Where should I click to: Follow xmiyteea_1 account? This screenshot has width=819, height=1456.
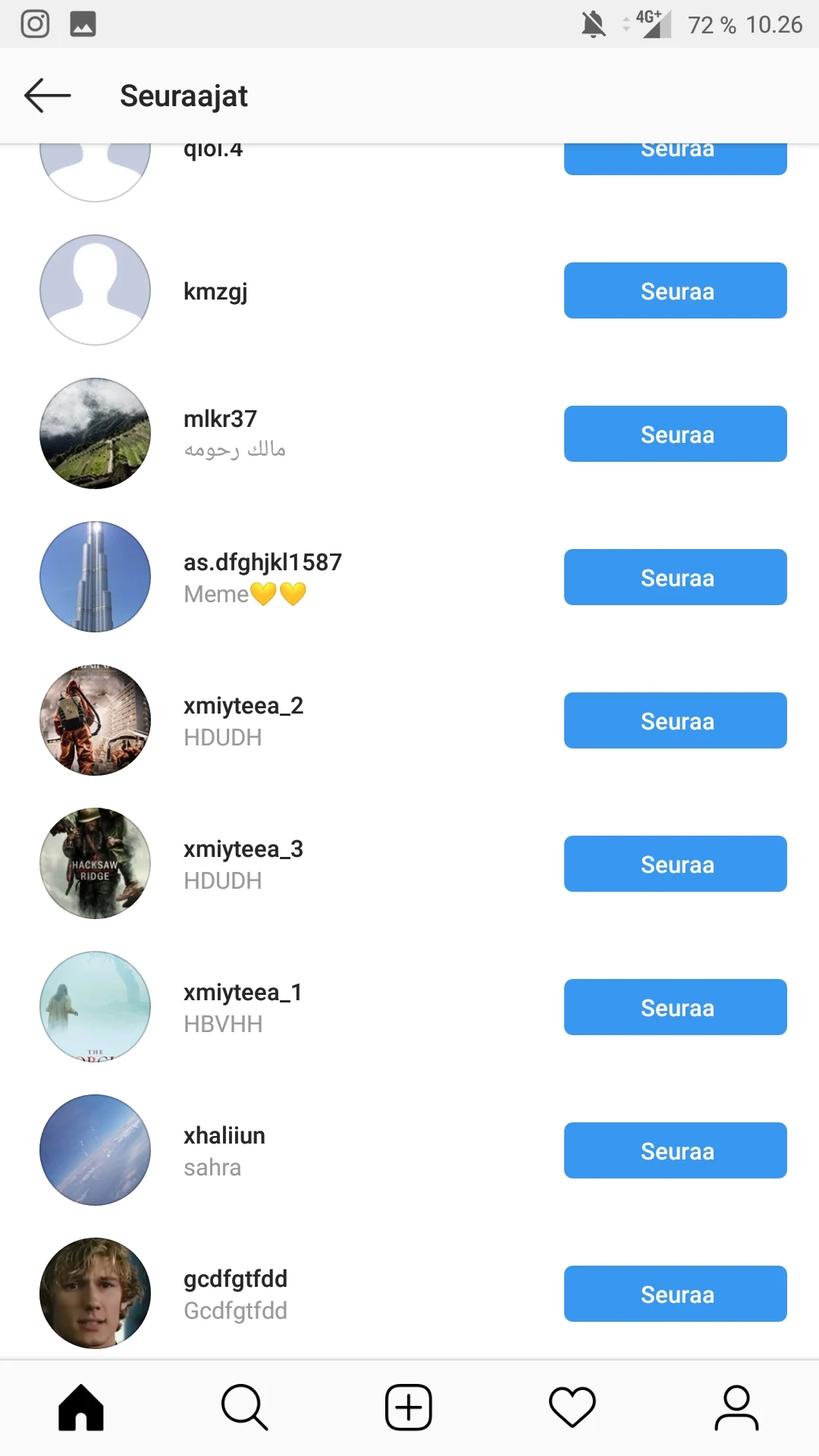point(675,1007)
